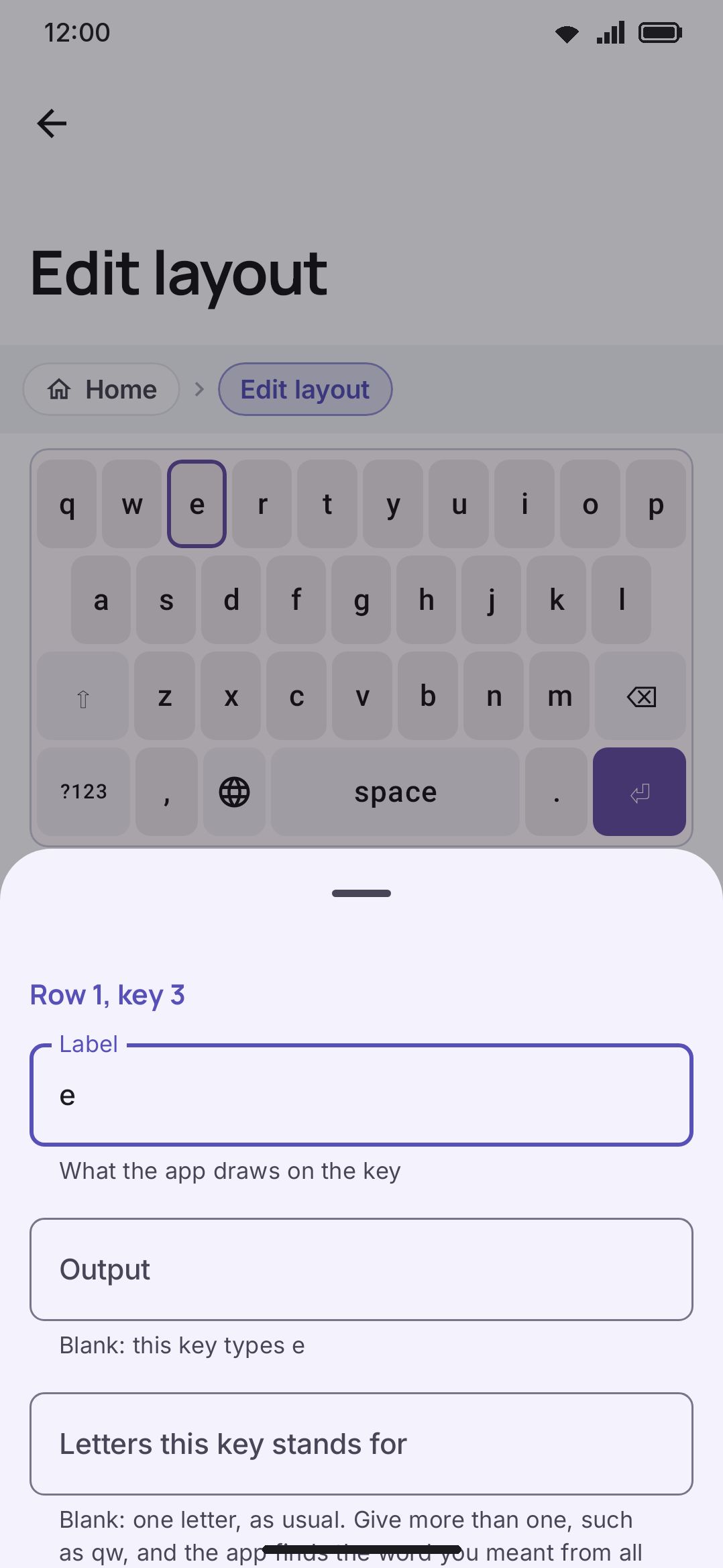Viewport: 723px width, 1568px height.
Task: Select the backspace key in the layout
Action: click(x=641, y=696)
